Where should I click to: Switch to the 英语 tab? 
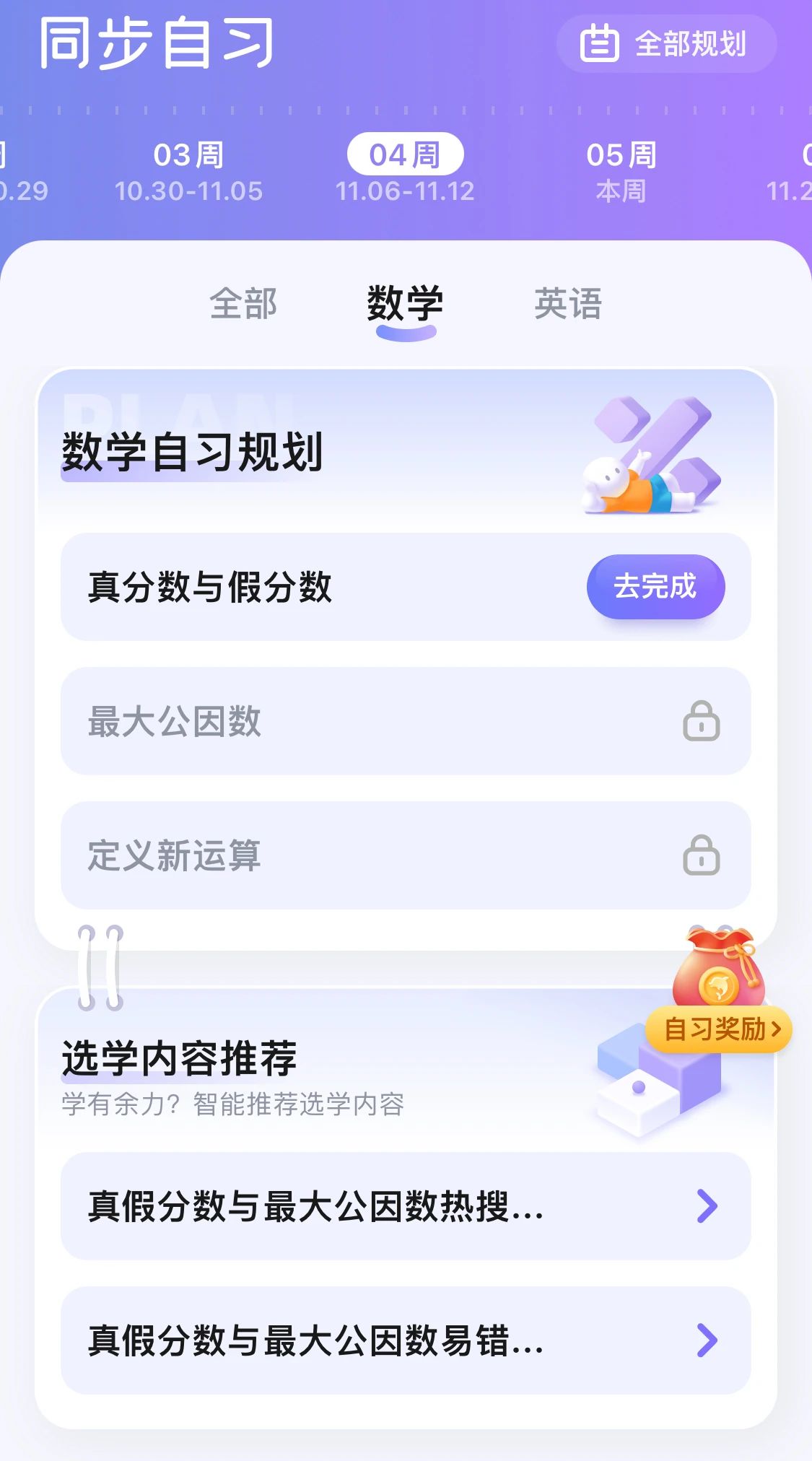(x=567, y=303)
